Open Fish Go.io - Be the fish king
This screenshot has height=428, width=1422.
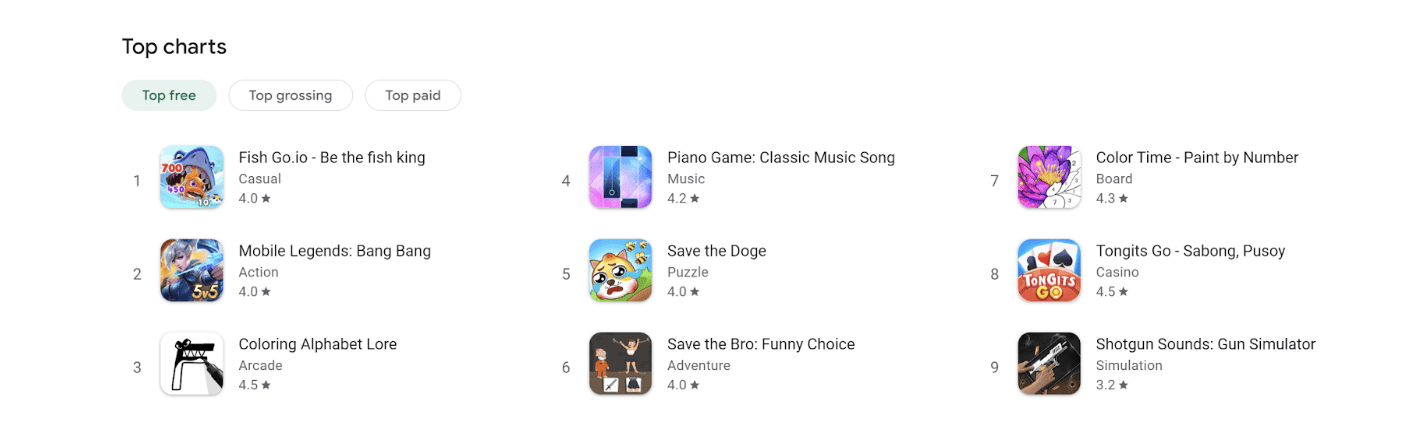click(x=331, y=158)
